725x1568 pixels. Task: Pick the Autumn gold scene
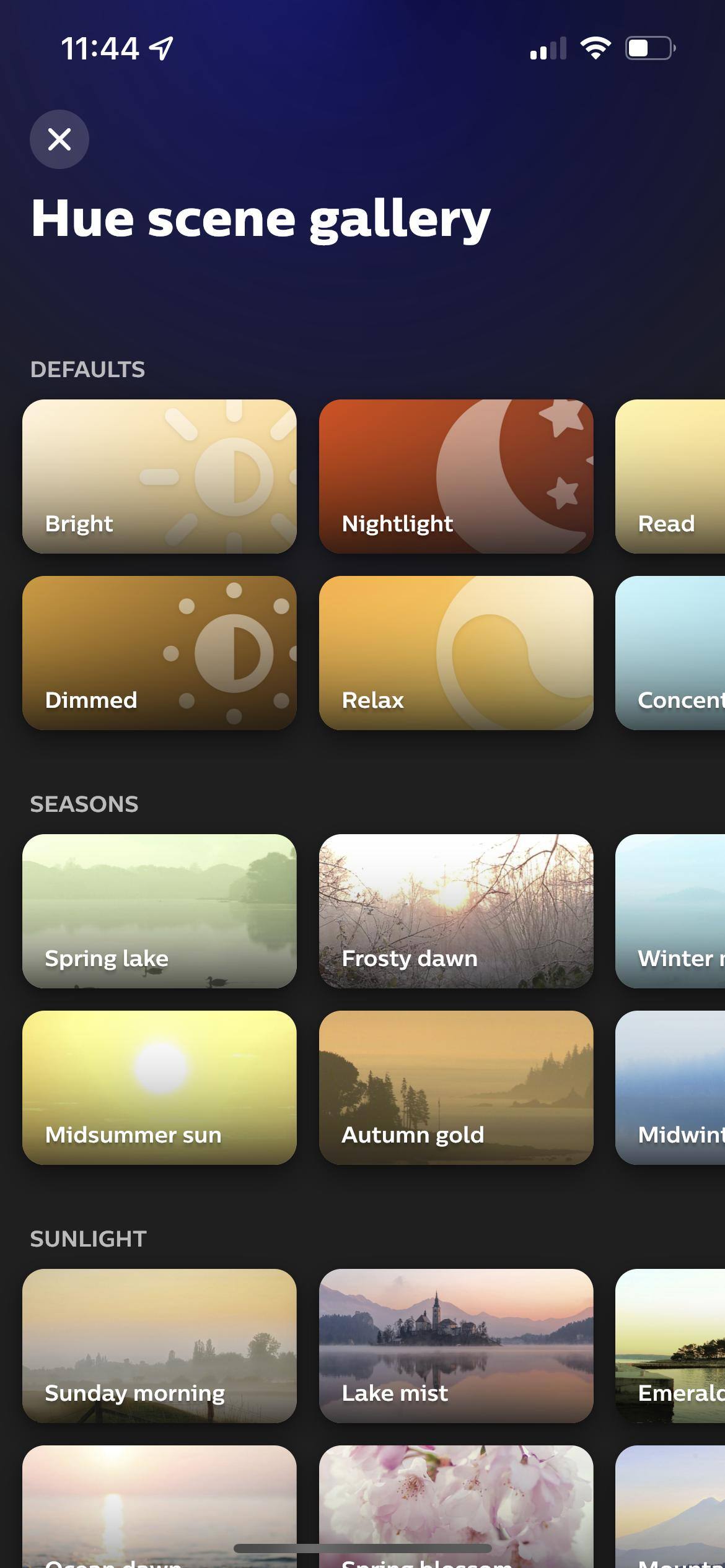[456, 1087]
